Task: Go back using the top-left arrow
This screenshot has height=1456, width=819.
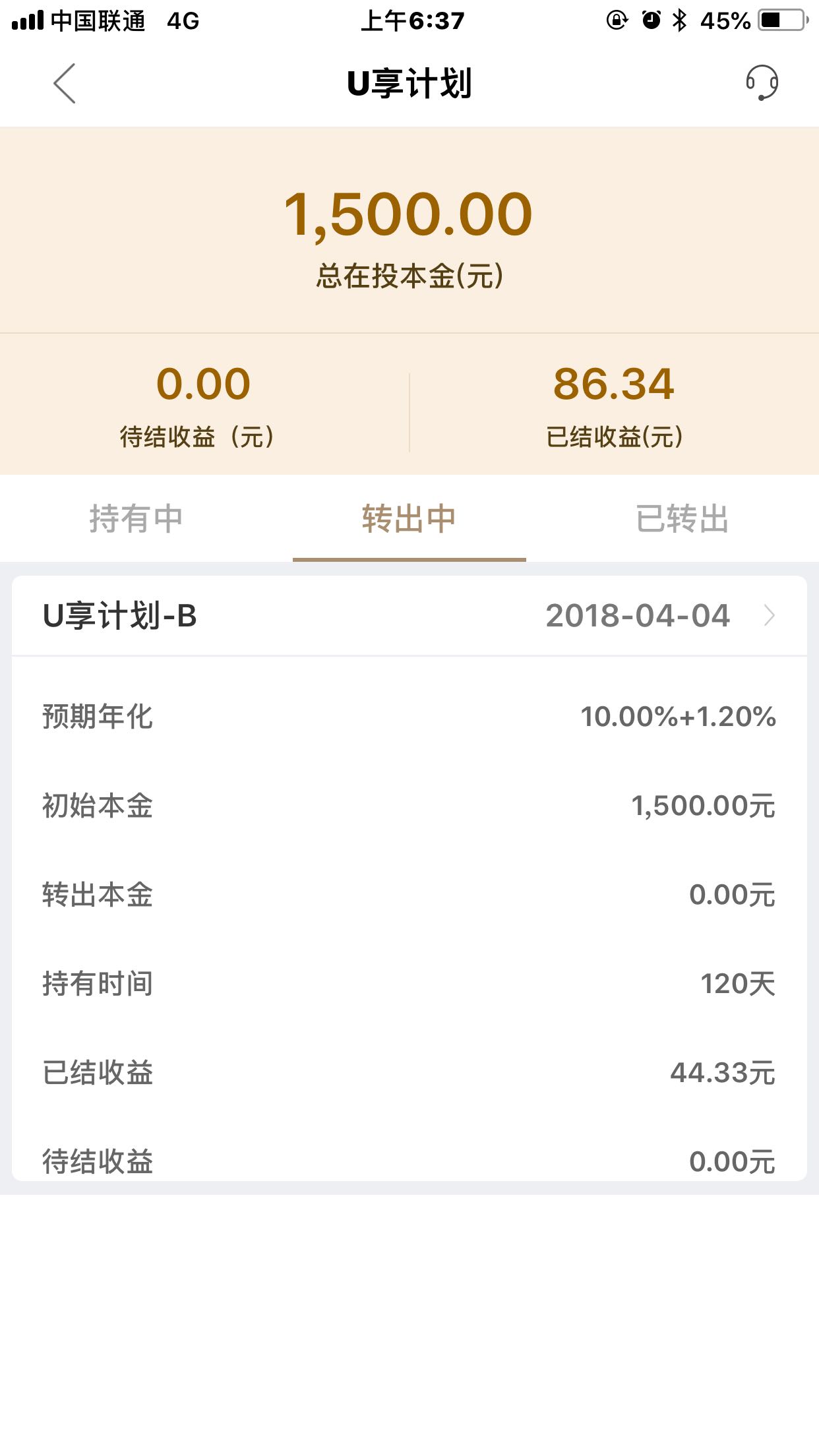Action: click(65, 84)
